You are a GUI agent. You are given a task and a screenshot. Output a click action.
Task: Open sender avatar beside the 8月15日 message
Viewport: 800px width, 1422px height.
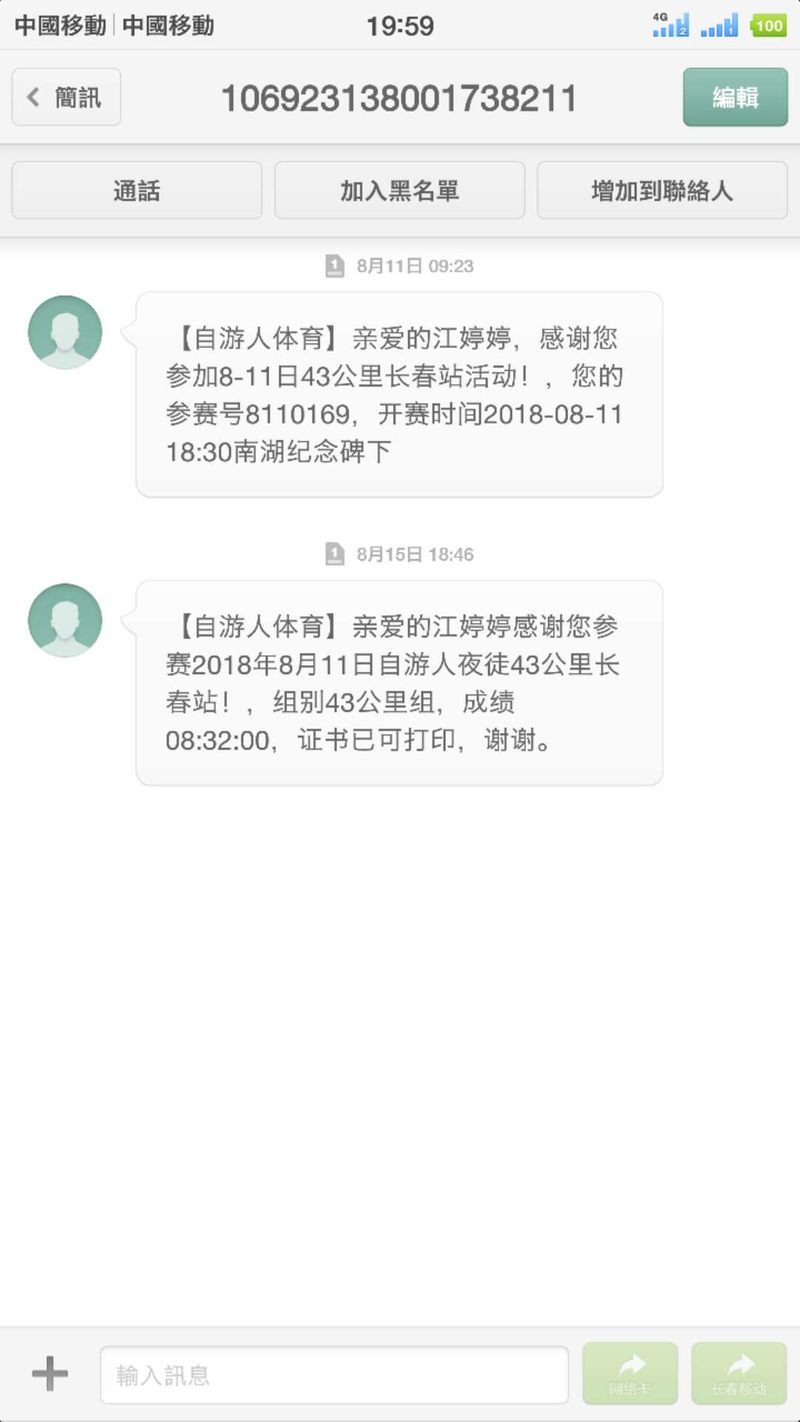[x=65, y=620]
